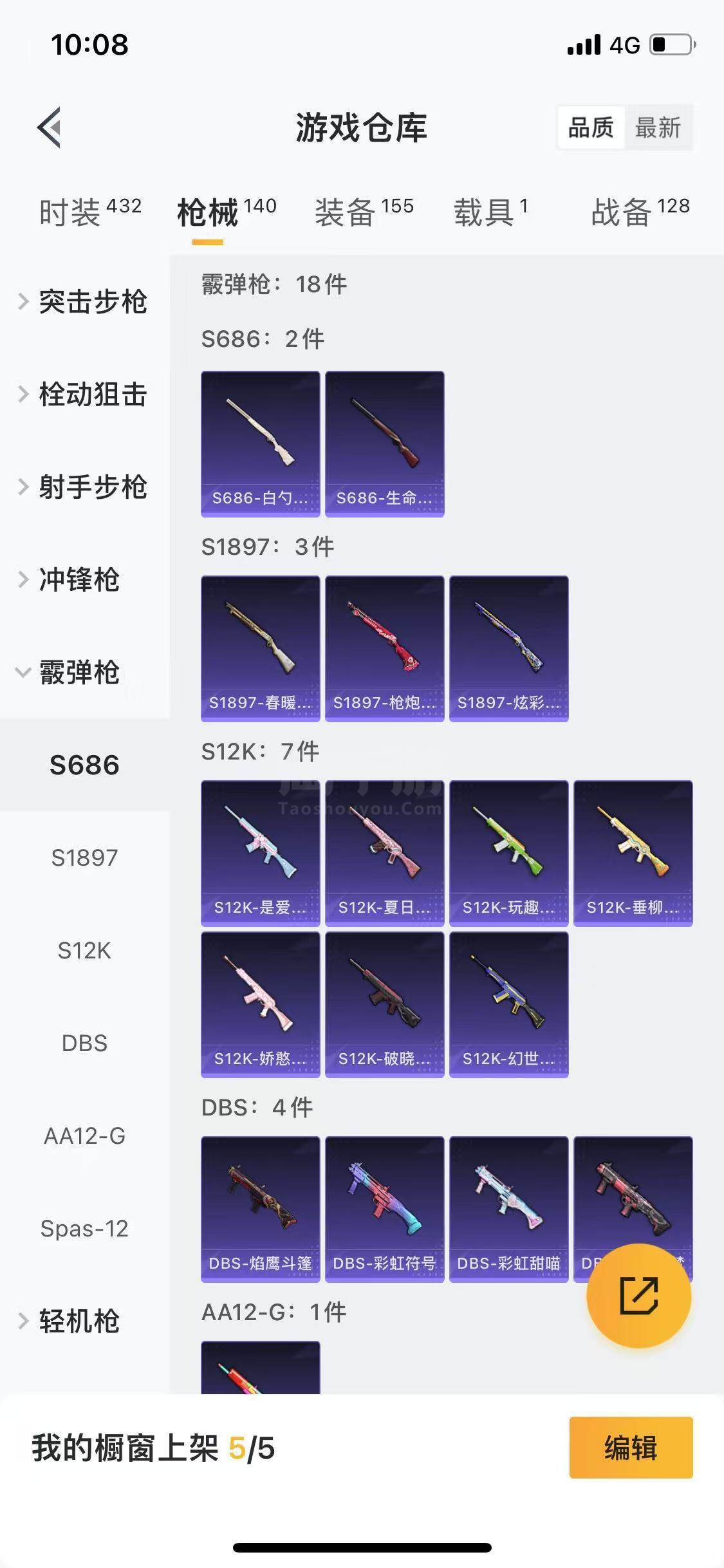Expand the 突击步枪 category

(85, 301)
